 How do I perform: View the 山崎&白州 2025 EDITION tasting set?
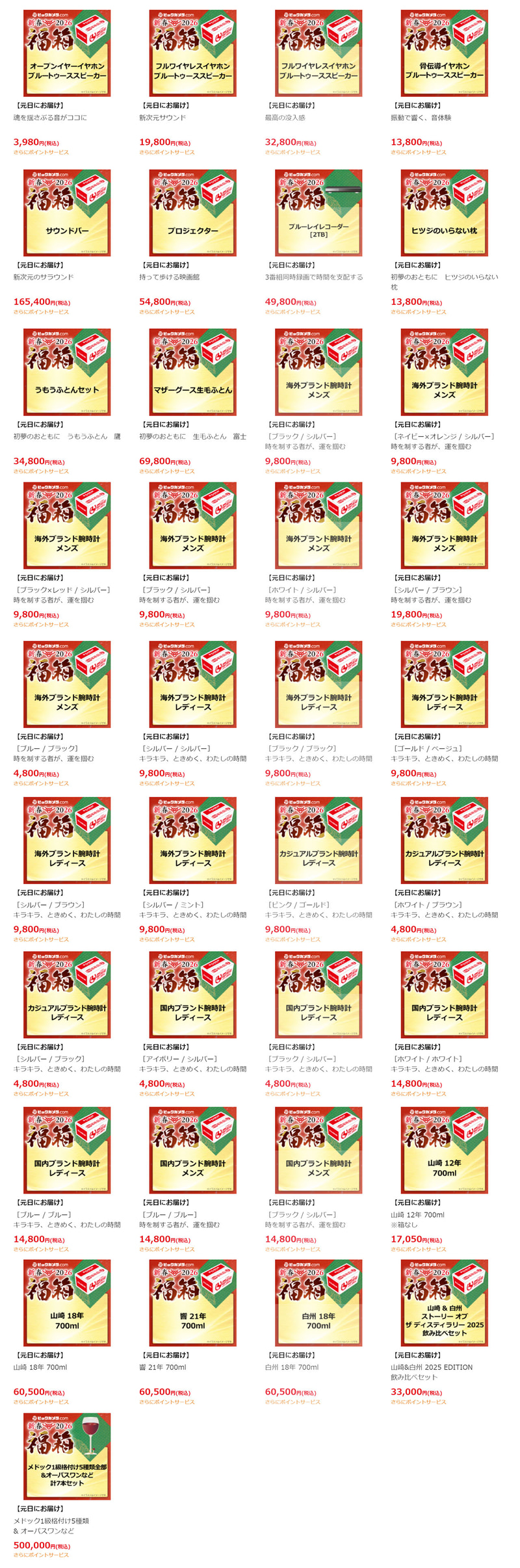444,1303
